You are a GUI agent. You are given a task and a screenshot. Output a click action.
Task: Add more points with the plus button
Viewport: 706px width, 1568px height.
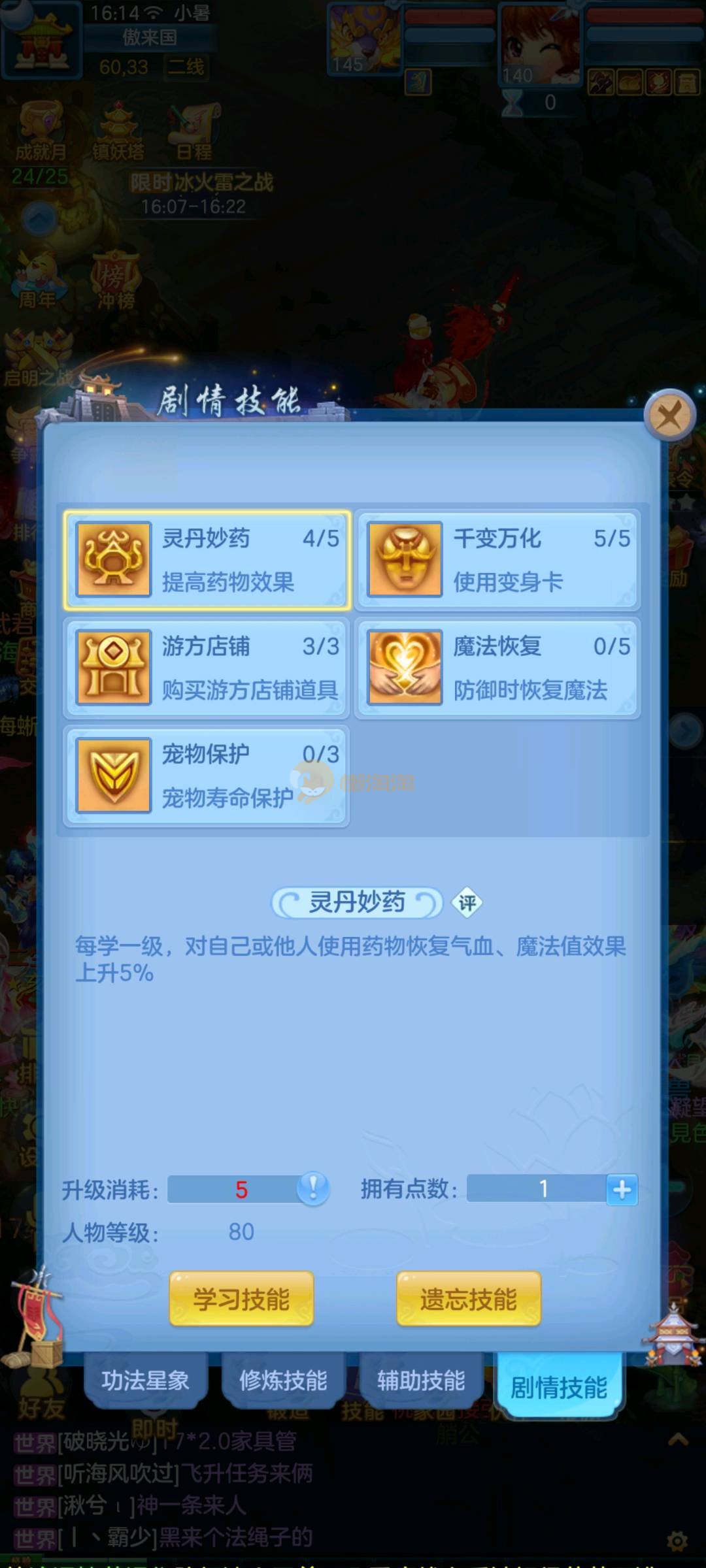pos(622,1189)
